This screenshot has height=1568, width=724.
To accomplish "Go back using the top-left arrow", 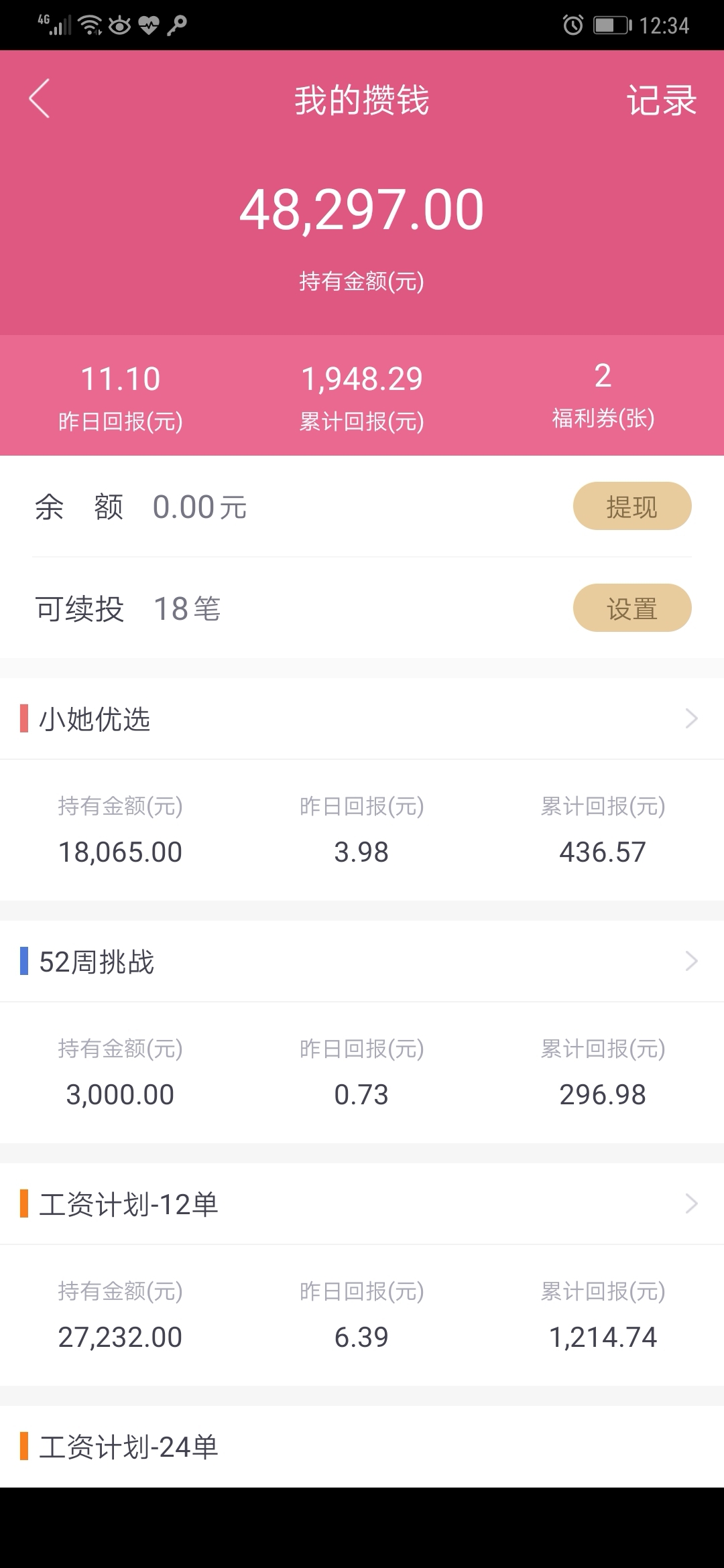I will (x=40, y=99).
